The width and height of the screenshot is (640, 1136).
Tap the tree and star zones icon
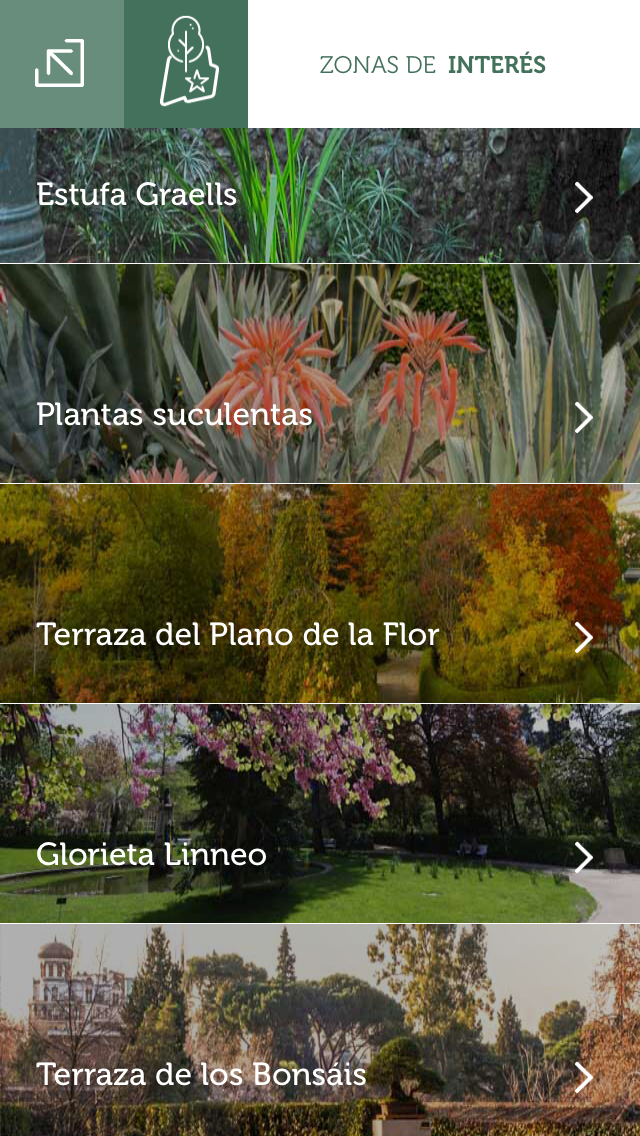186,63
